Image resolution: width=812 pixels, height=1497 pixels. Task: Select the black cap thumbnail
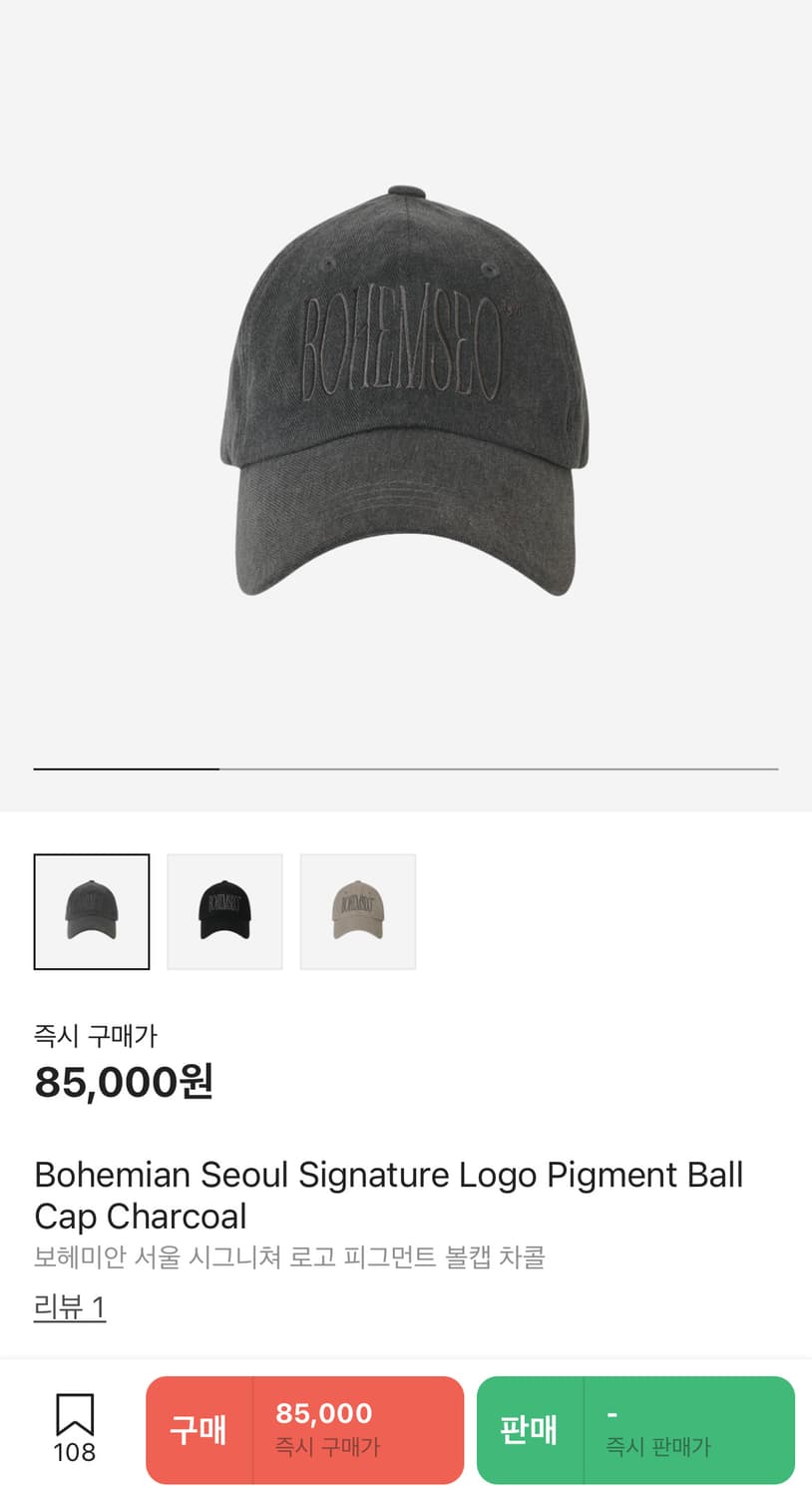(224, 911)
